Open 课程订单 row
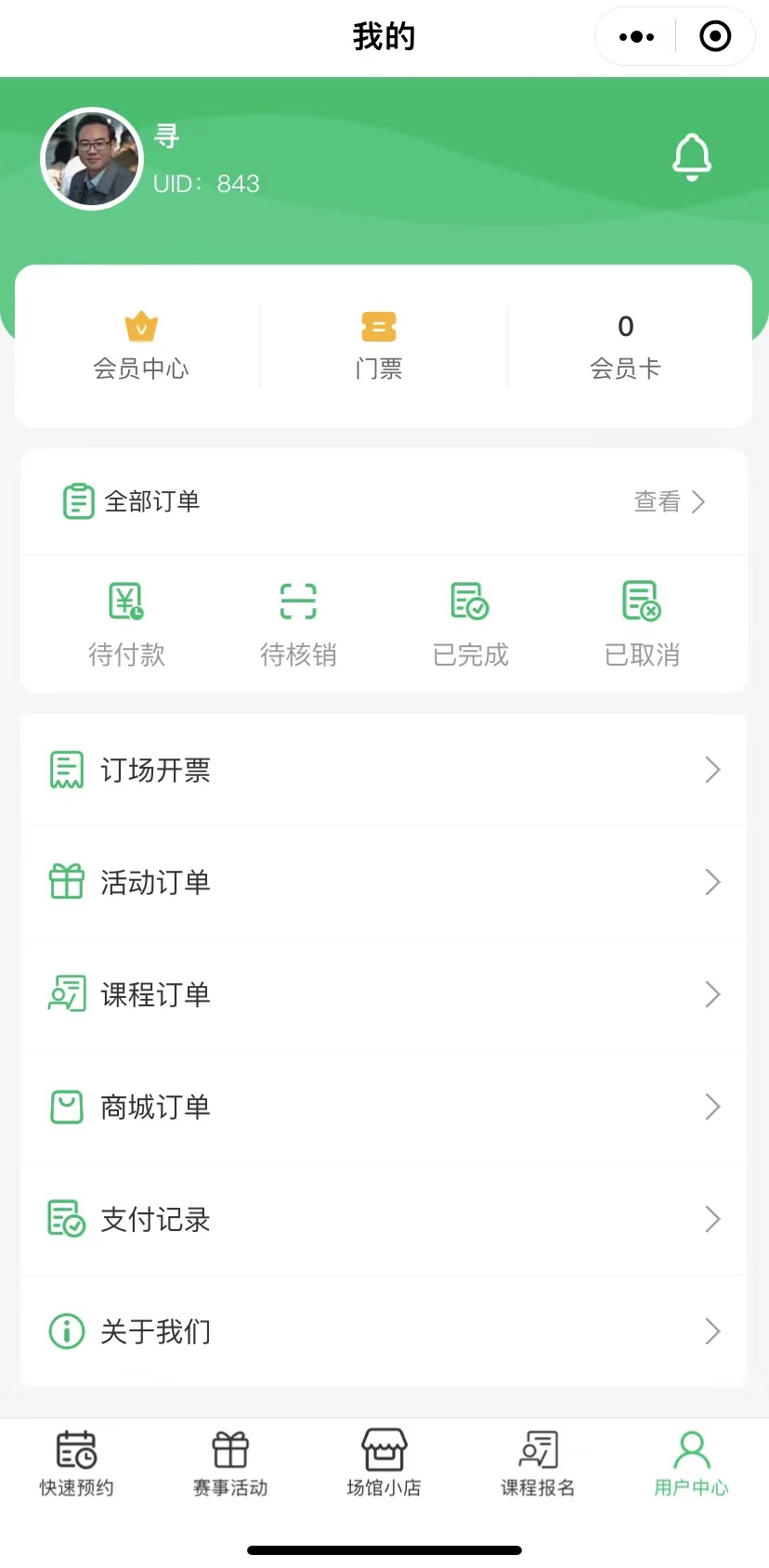 pos(384,995)
